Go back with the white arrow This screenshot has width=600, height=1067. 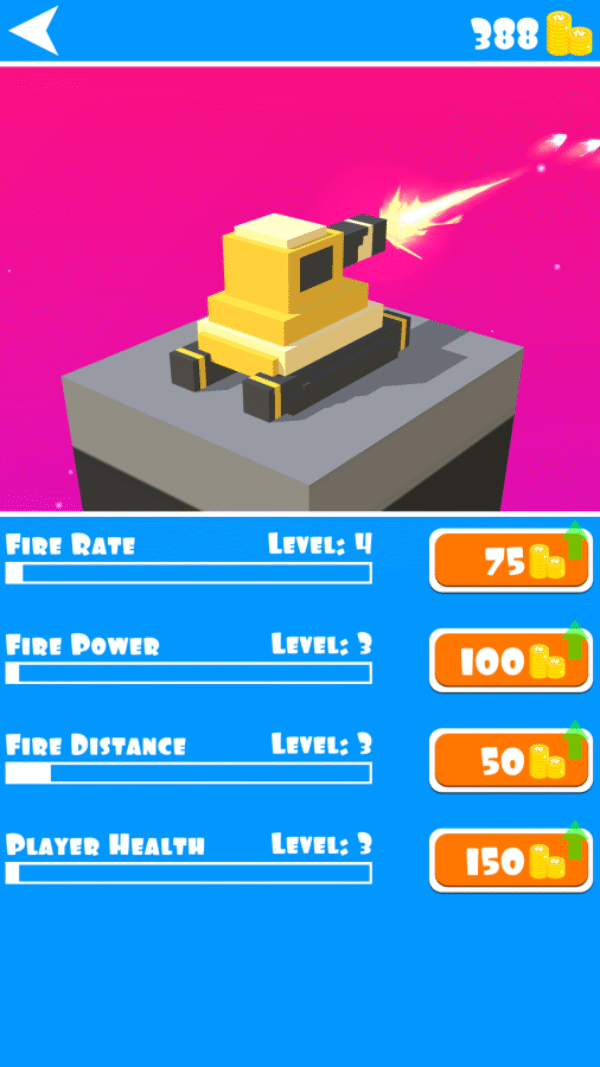tap(33, 30)
